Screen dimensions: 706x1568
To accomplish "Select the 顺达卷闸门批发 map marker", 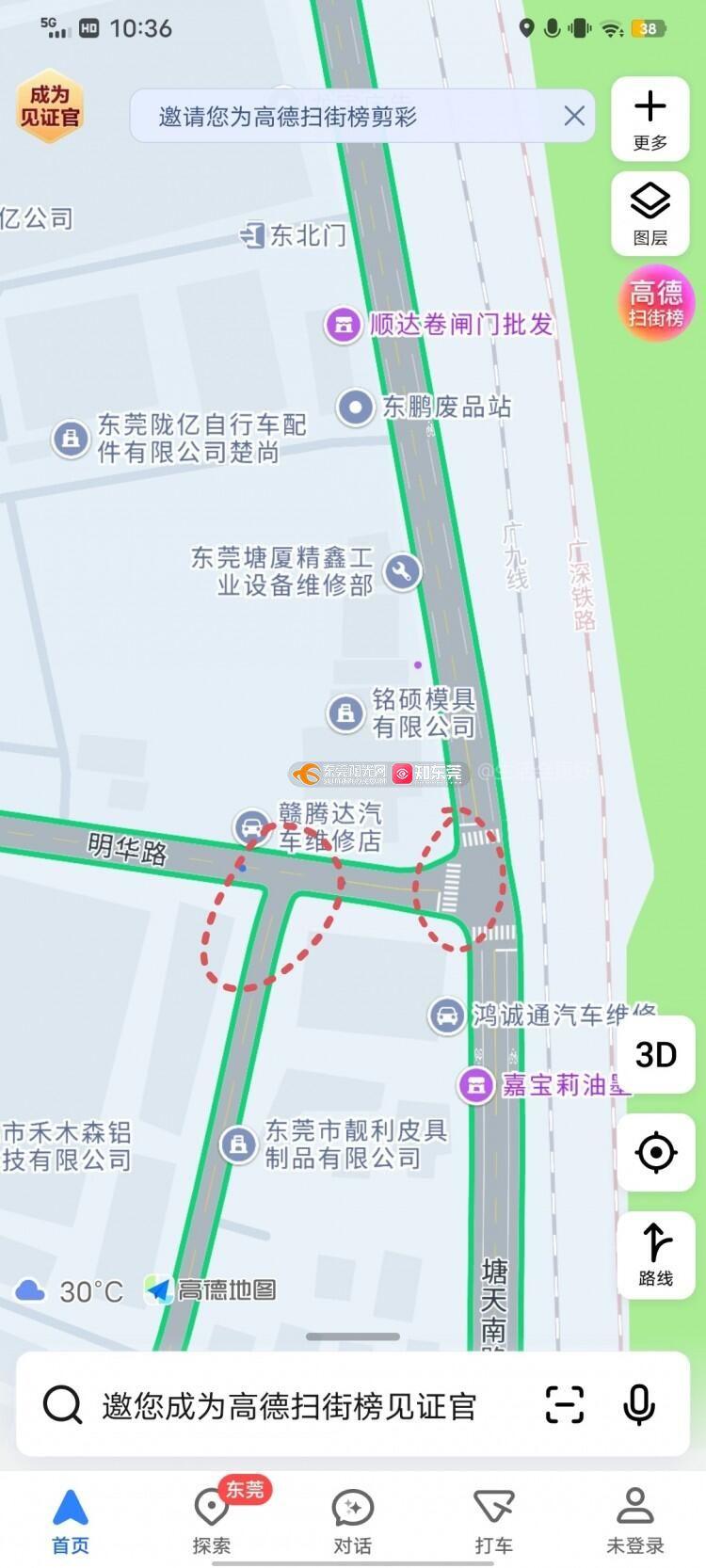I will pyautogui.click(x=344, y=326).
